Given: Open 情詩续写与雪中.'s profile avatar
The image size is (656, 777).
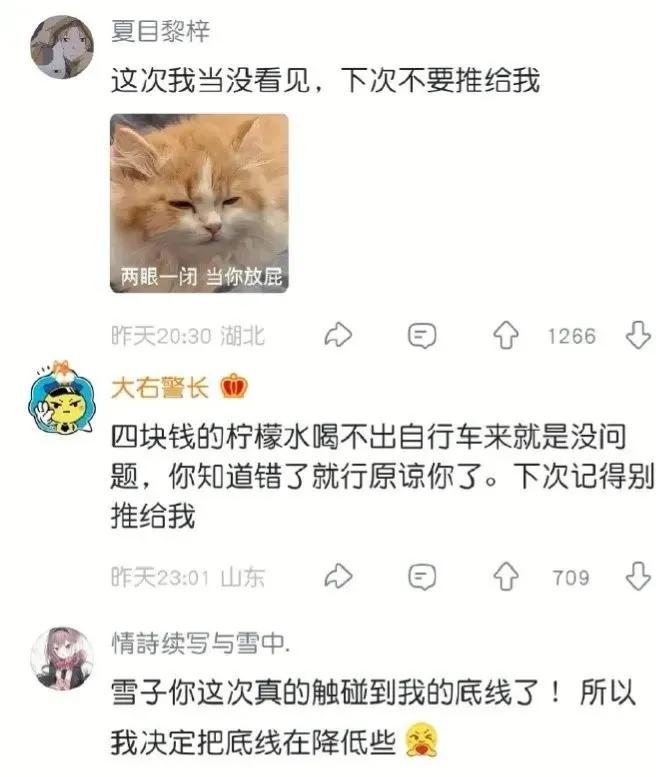Looking at the screenshot, I should [x=62, y=658].
